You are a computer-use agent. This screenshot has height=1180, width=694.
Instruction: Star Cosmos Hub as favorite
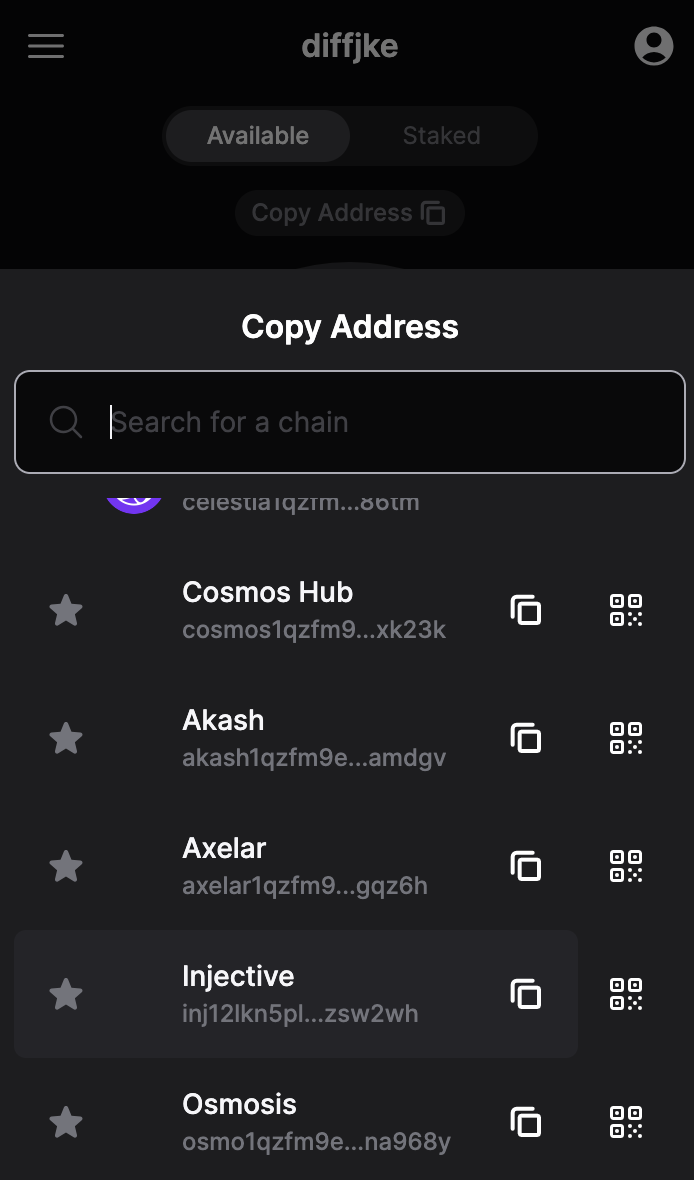pyautogui.click(x=66, y=610)
